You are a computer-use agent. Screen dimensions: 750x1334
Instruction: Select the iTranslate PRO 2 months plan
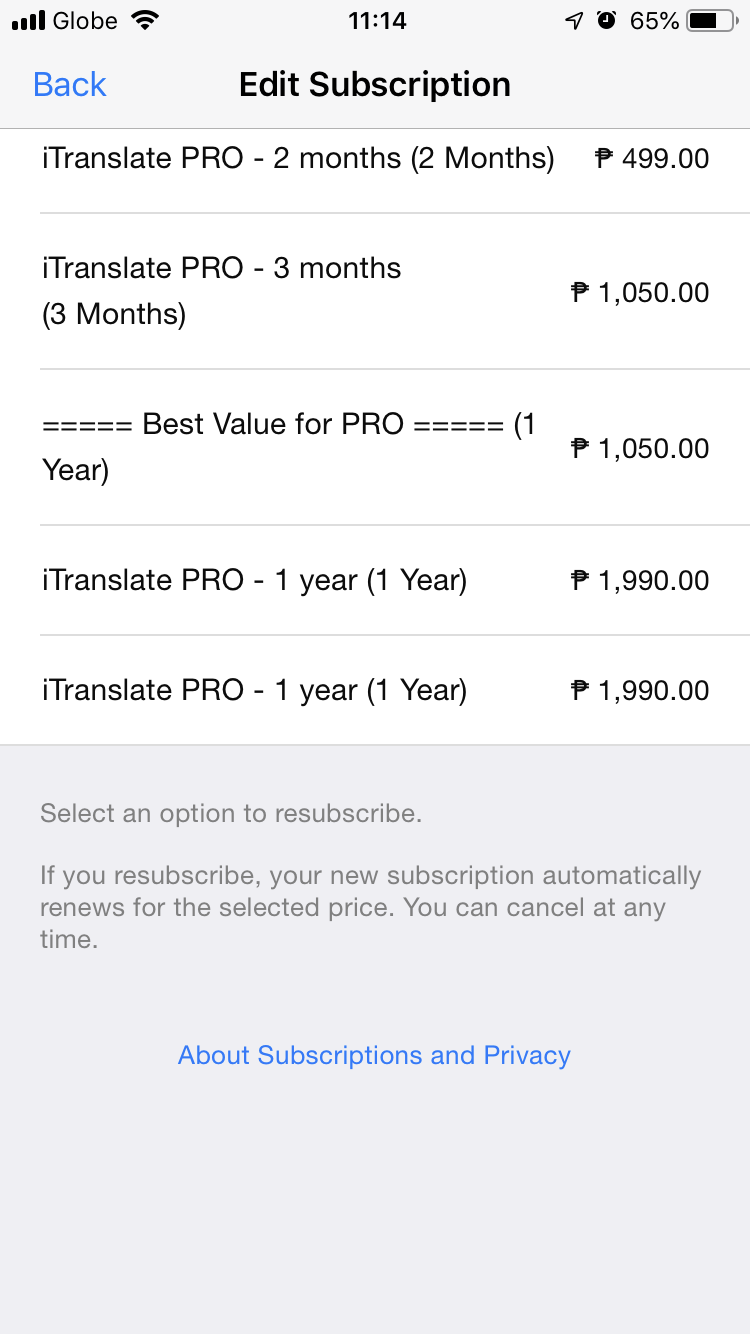(375, 159)
